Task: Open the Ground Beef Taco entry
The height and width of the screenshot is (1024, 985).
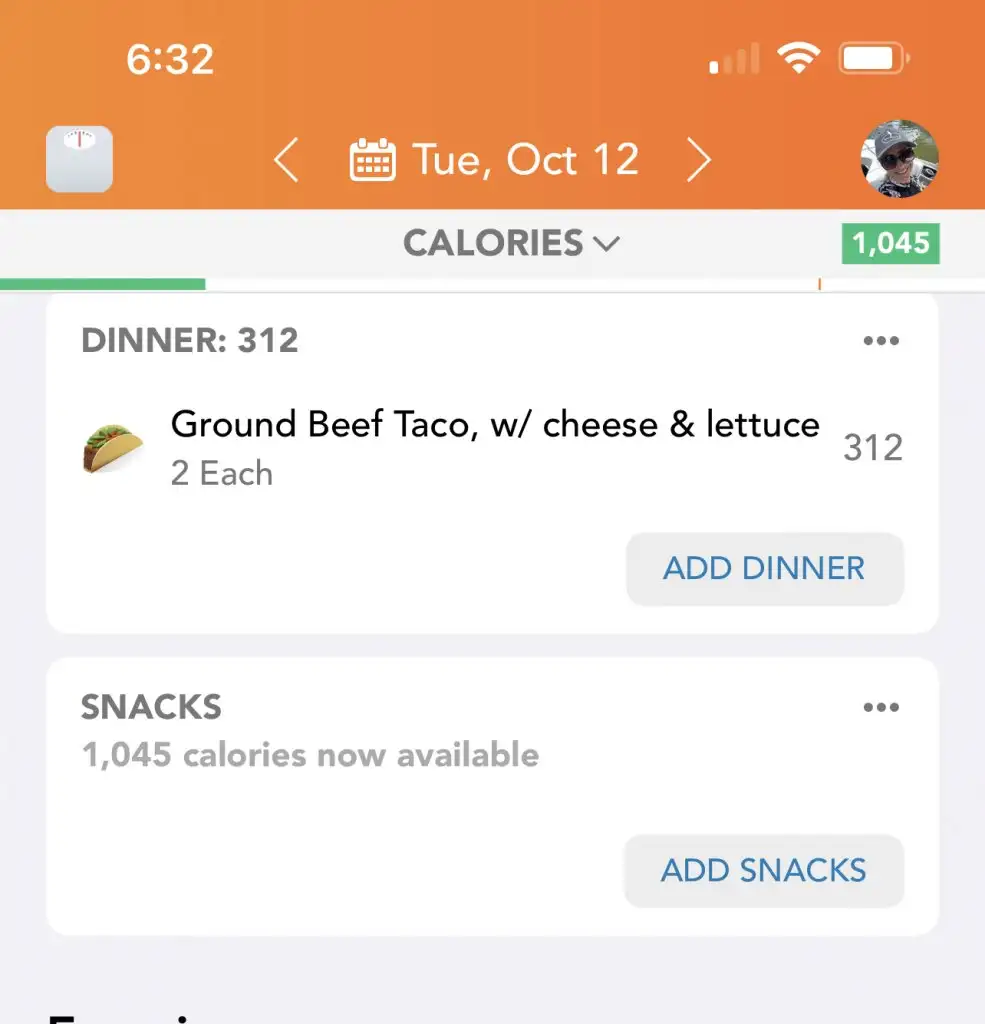Action: [x=494, y=445]
